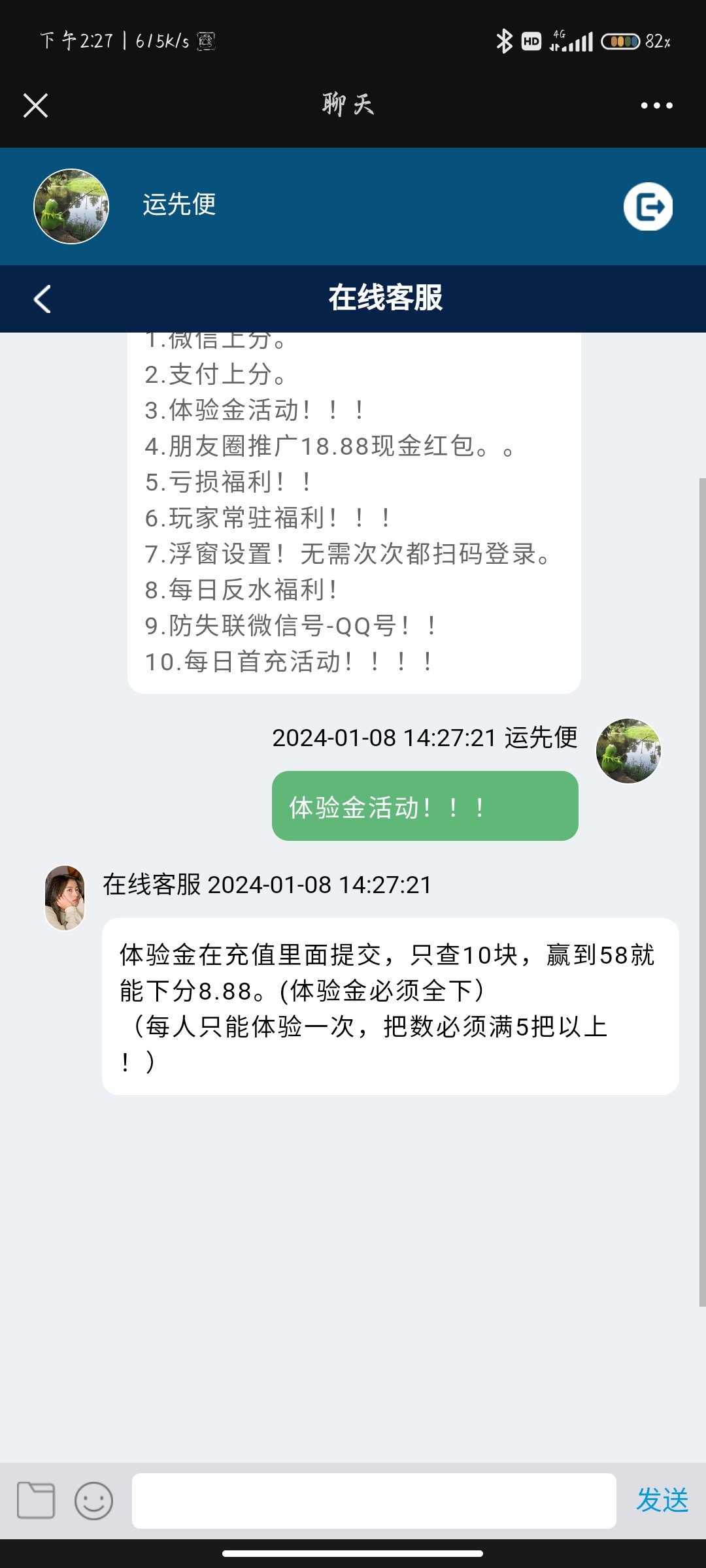
Task: Close the 聊天 window with the X icon
Action: [35, 105]
